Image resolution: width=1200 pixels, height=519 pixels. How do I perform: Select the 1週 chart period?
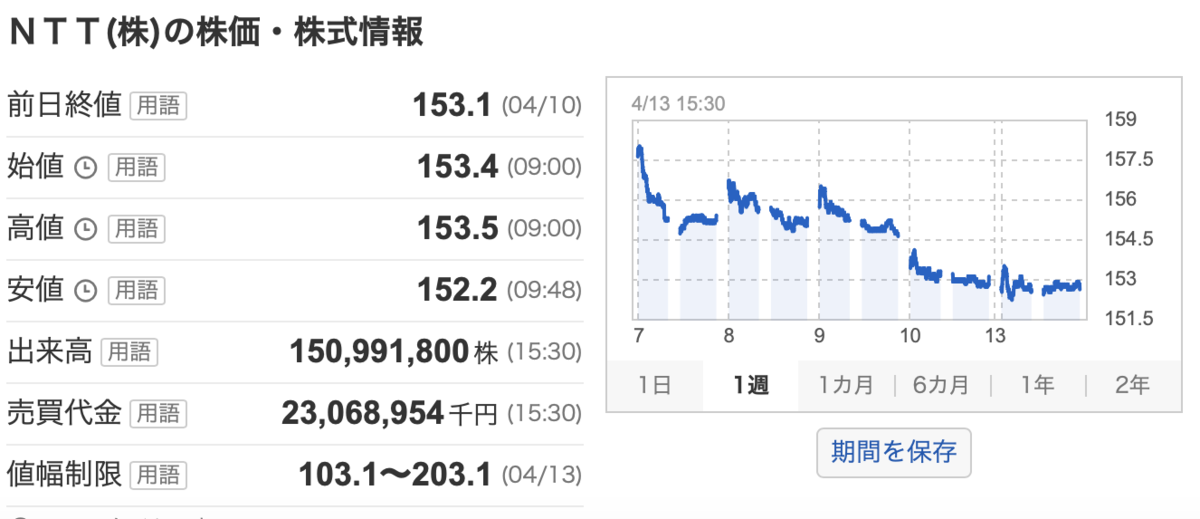click(751, 385)
